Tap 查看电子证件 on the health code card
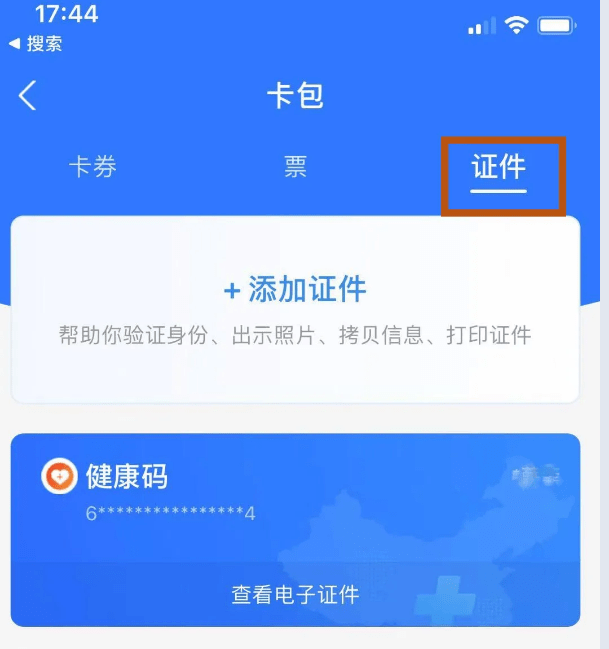This screenshot has height=649, width=609. click(295, 596)
